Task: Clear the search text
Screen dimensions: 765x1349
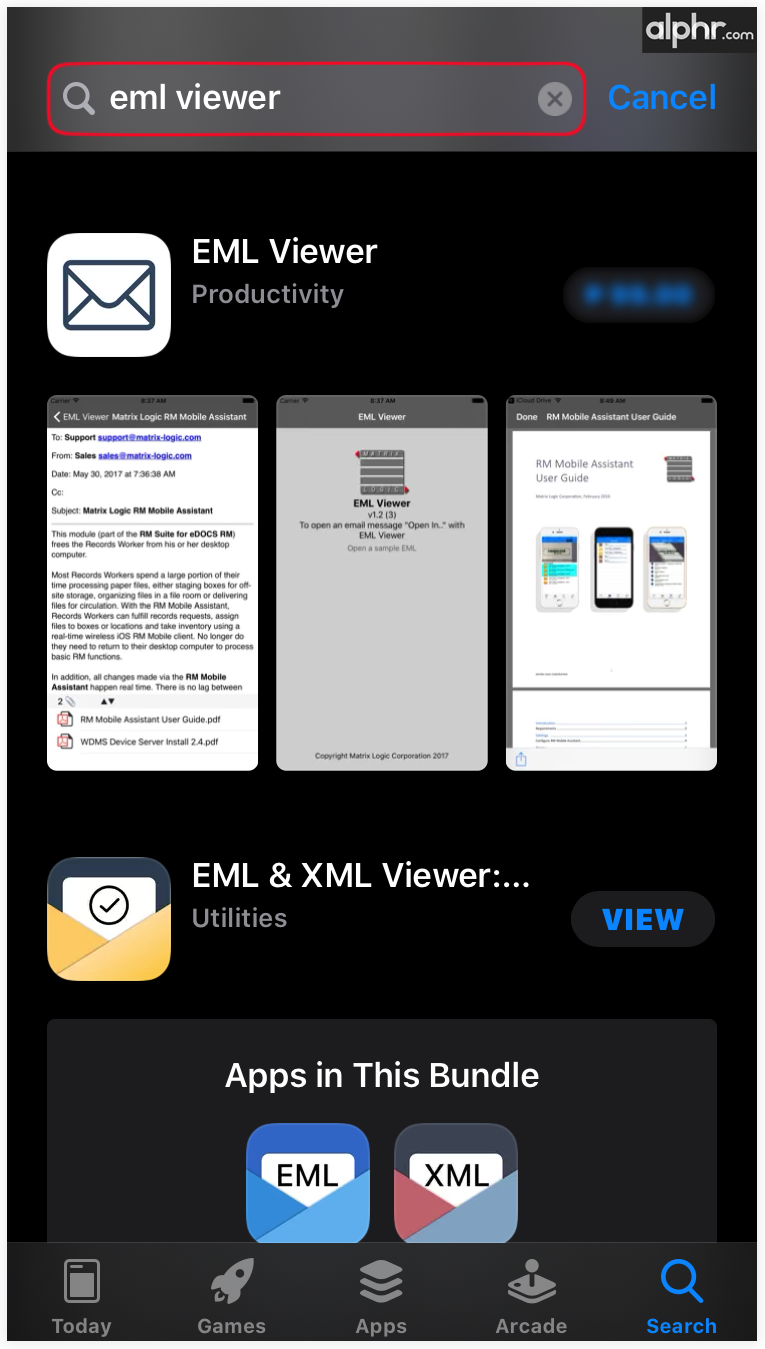Action: 555,98
